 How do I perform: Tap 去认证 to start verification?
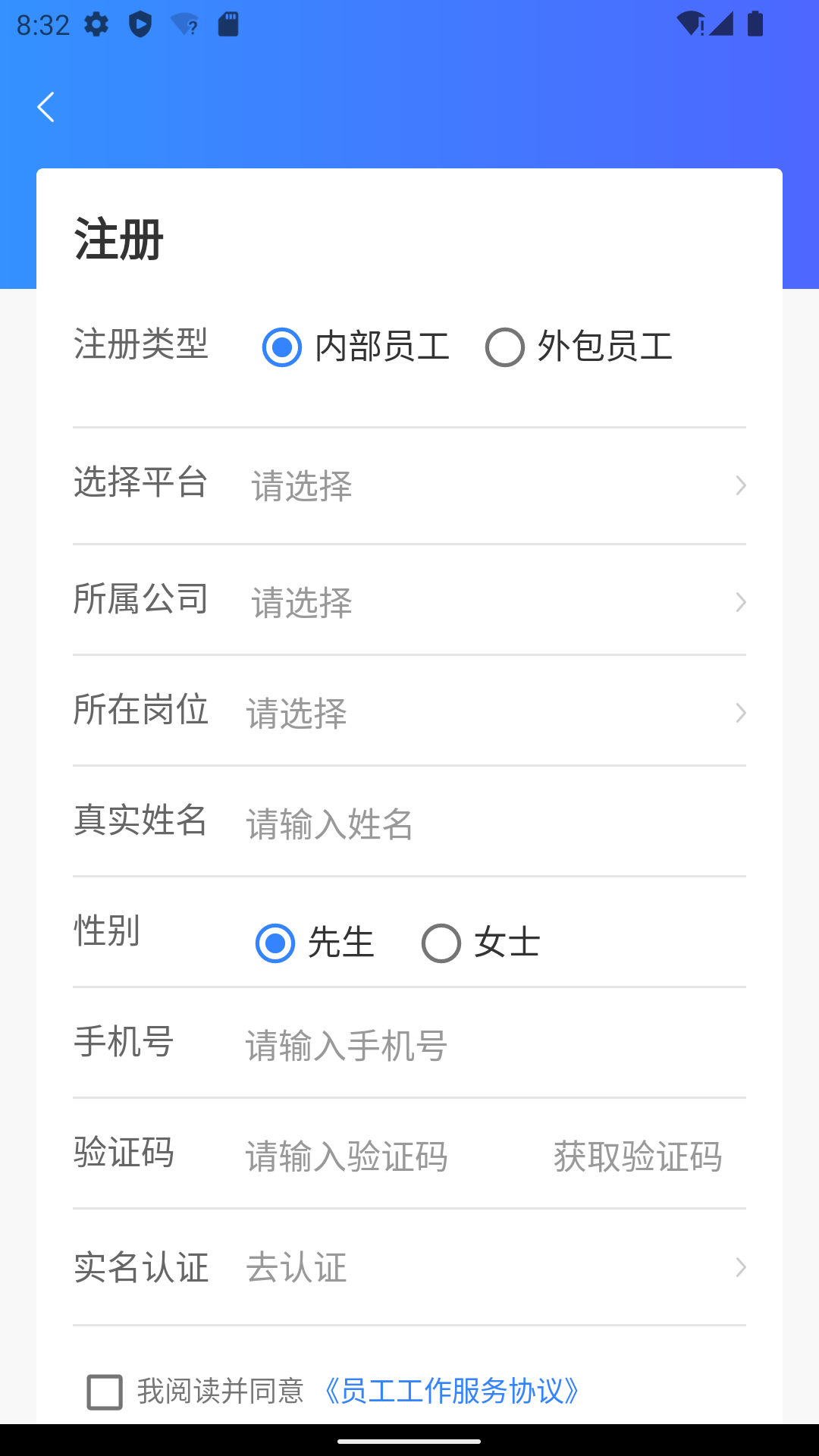click(x=297, y=1267)
